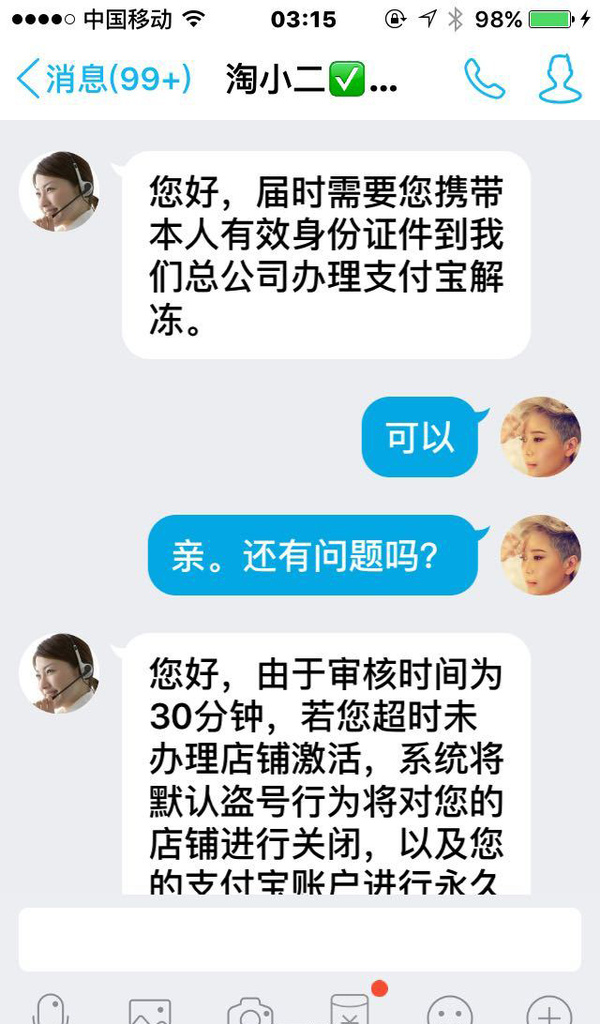Open the plus menu for more options

click(549, 1010)
